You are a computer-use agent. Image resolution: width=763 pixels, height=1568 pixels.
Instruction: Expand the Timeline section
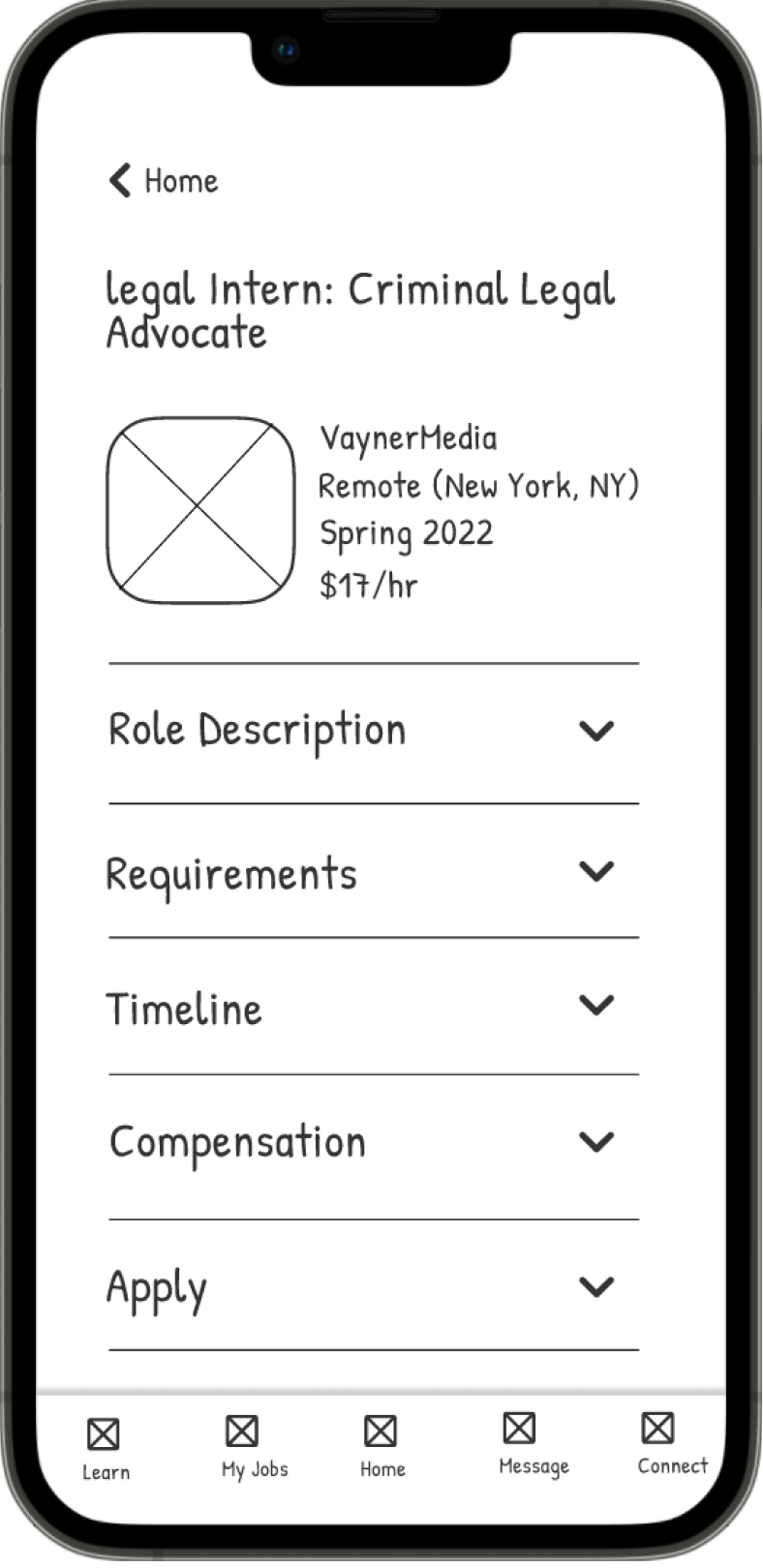(x=374, y=1007)
